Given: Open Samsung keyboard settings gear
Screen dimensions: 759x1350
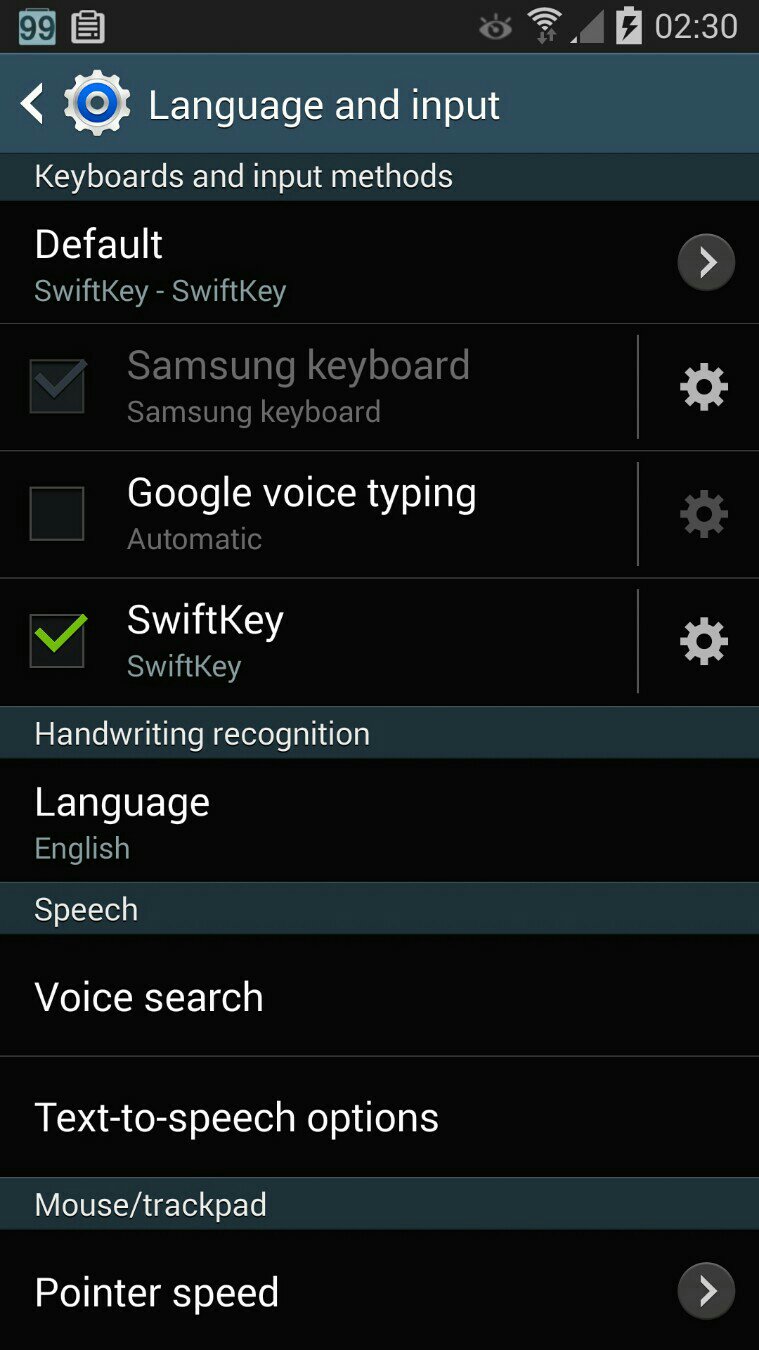Looking at the screenshot, I should coord(704,387).
